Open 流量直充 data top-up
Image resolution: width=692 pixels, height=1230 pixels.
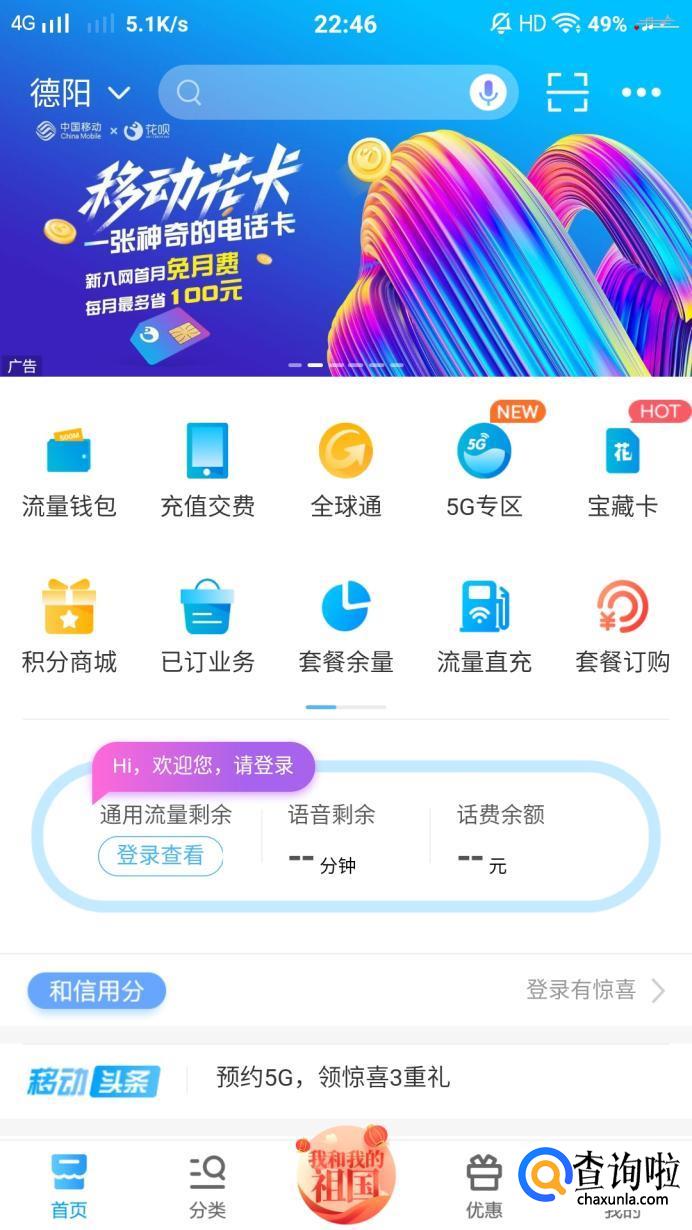484,625
